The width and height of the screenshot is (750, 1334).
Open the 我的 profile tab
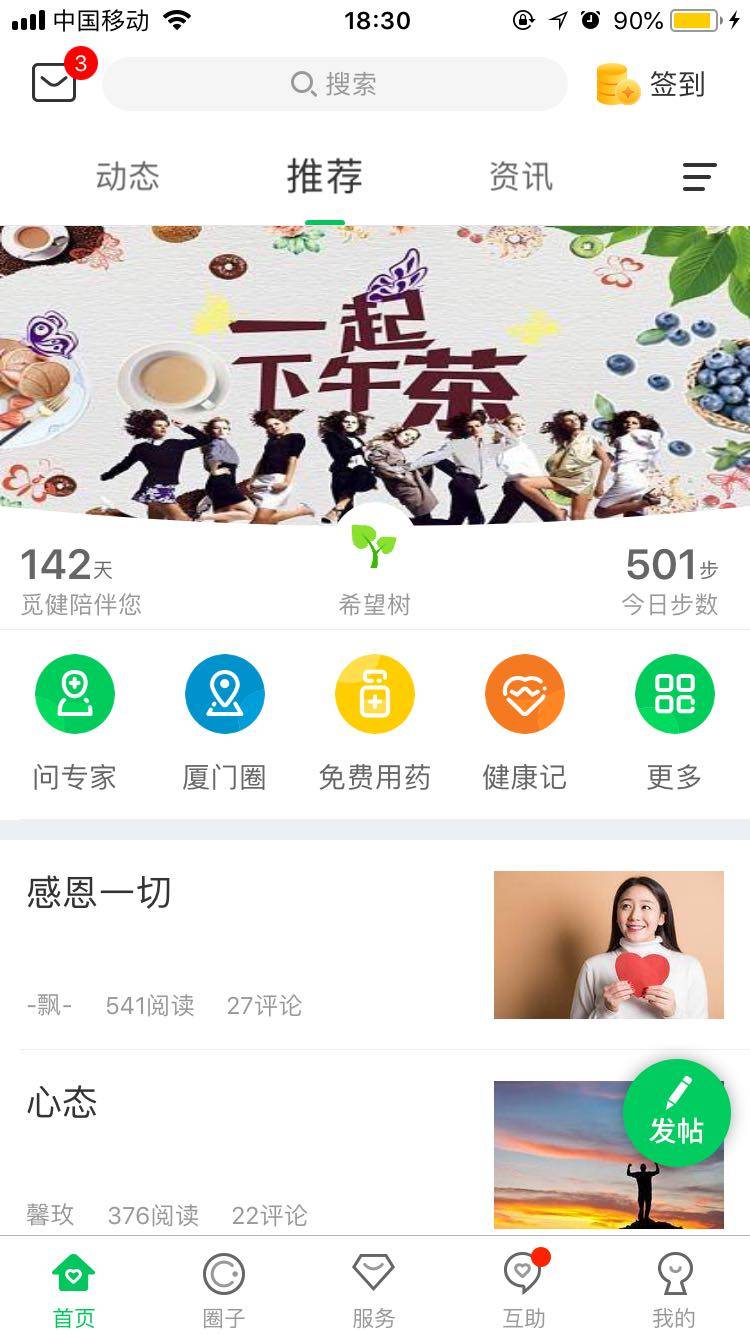pyautogui.click(x=674, y=1289)
